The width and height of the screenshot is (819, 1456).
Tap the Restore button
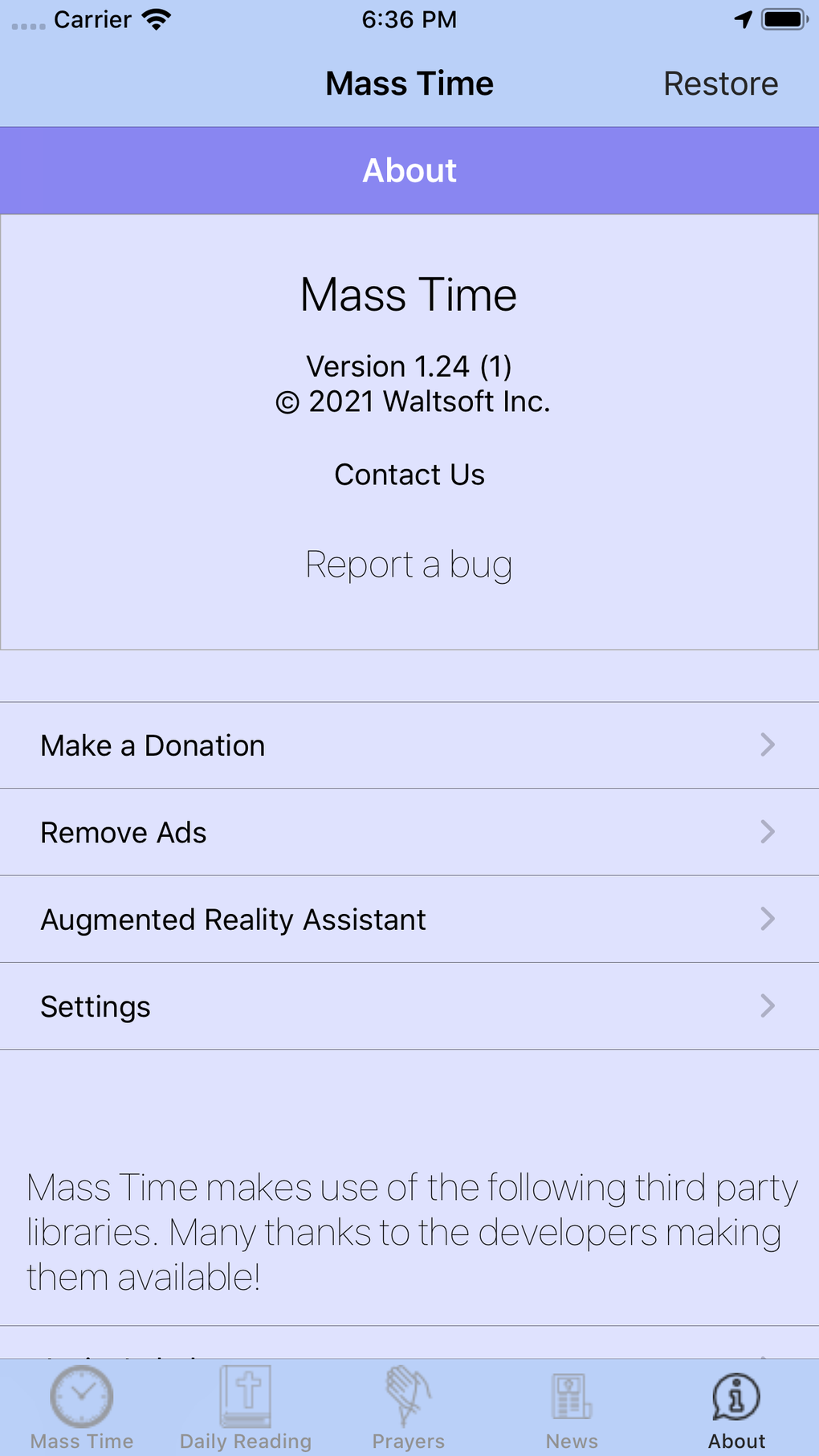720,84
